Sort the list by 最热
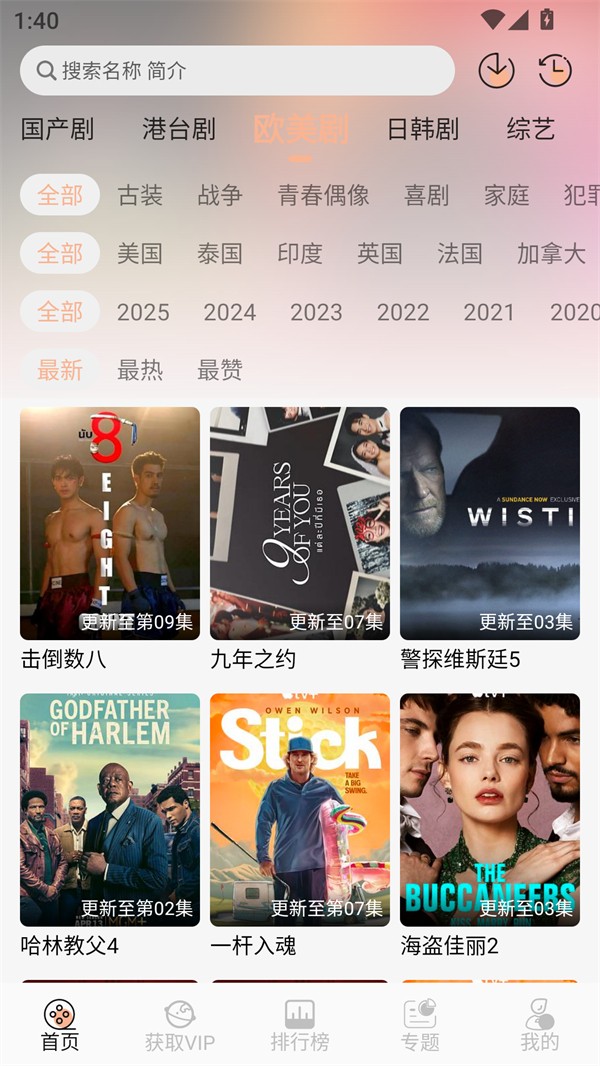Screen dimensions: 600x1066 tap(140, 370)
